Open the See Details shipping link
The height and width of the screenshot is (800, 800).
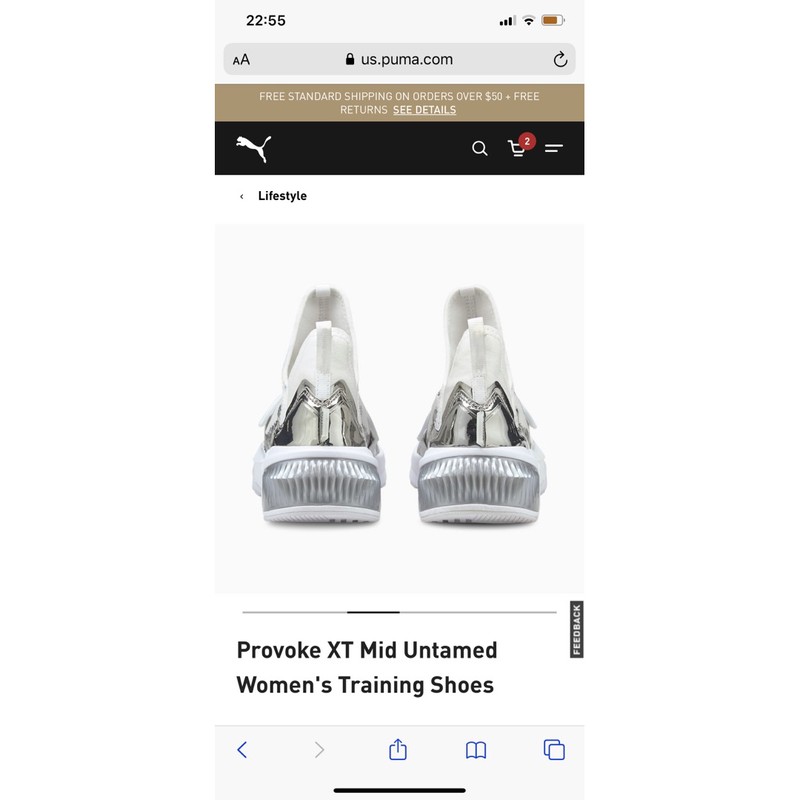point(424,110)
